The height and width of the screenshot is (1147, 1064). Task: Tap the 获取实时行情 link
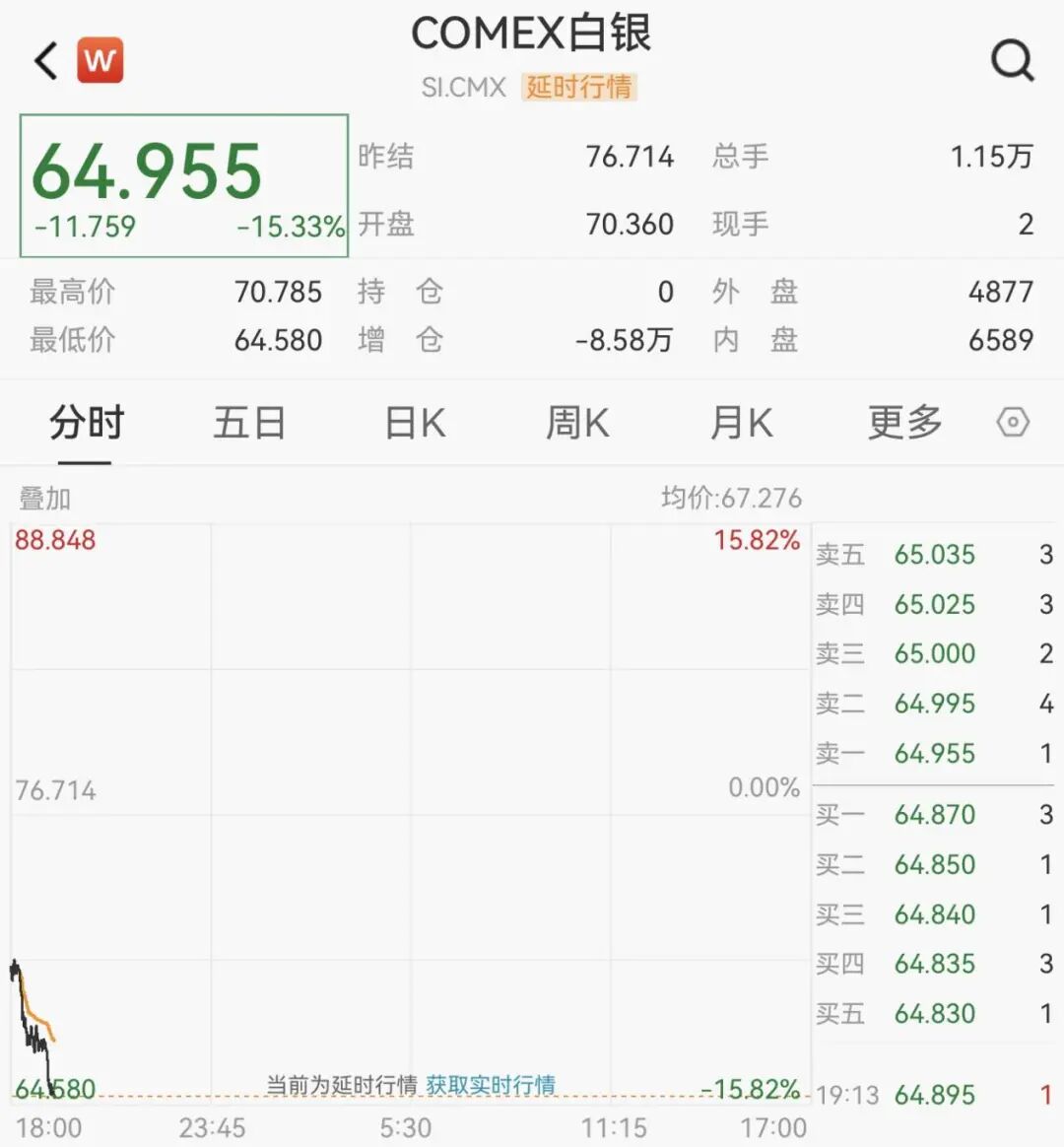click(x=491, y=1085)
